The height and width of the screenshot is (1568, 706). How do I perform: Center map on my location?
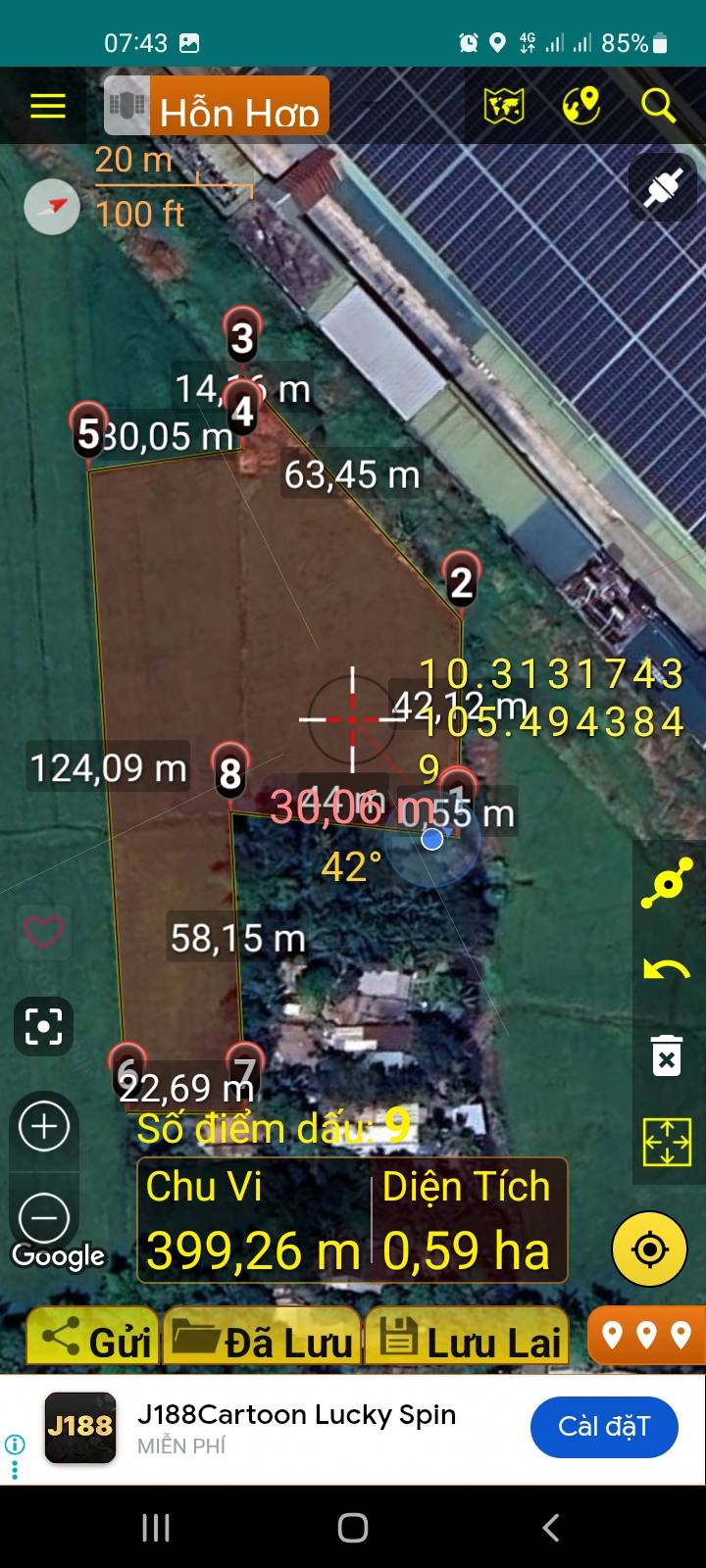pyautogui.click(x=649, y=1249)
